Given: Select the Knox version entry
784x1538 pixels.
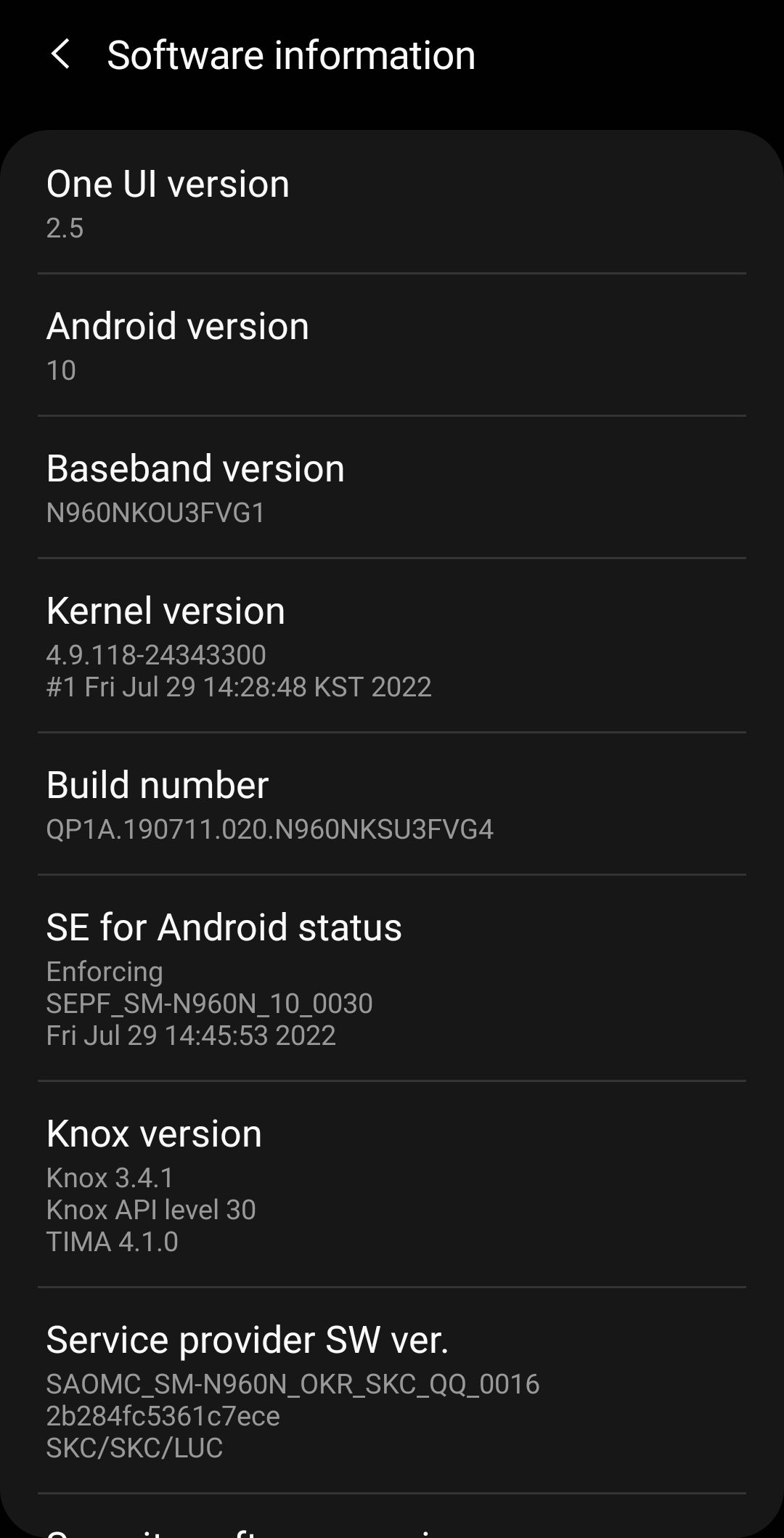Looking at the screenshot, I should (153, 1133).
